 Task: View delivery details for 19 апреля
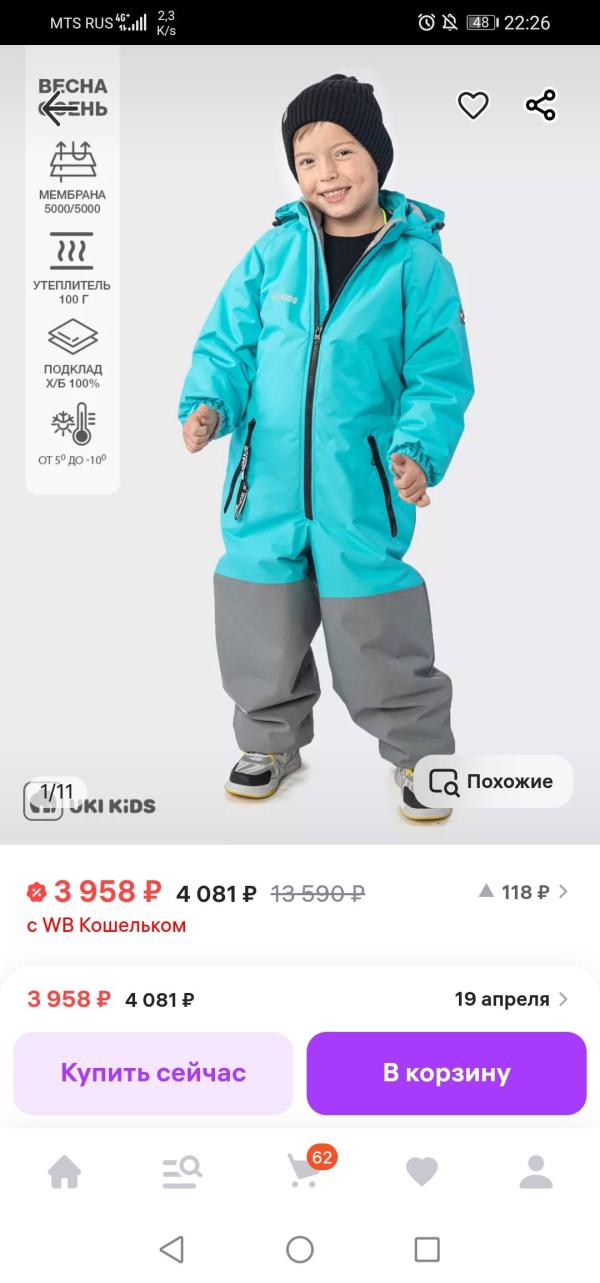[511, 999]
